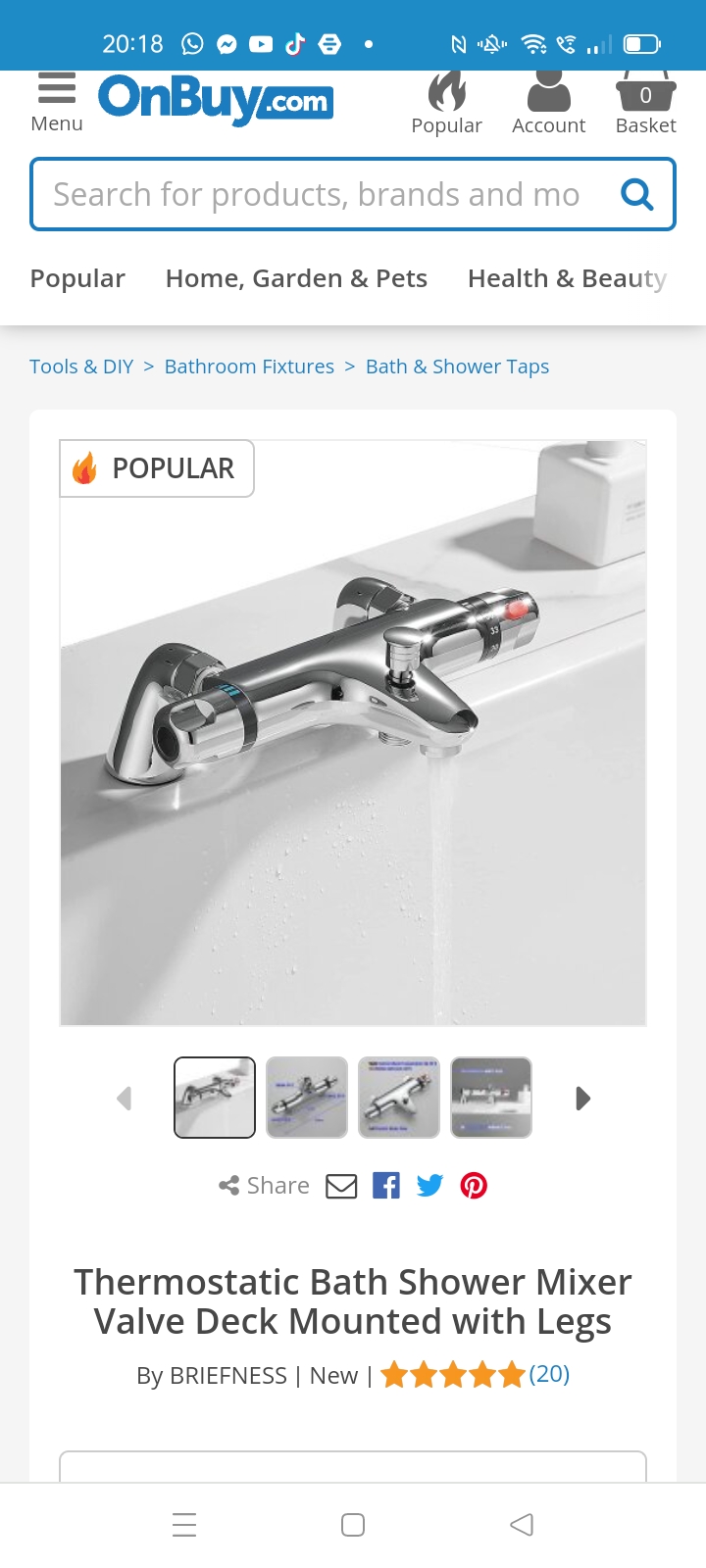Select the Popular category tab
The image size is (706, 1568).
[77, 278]
